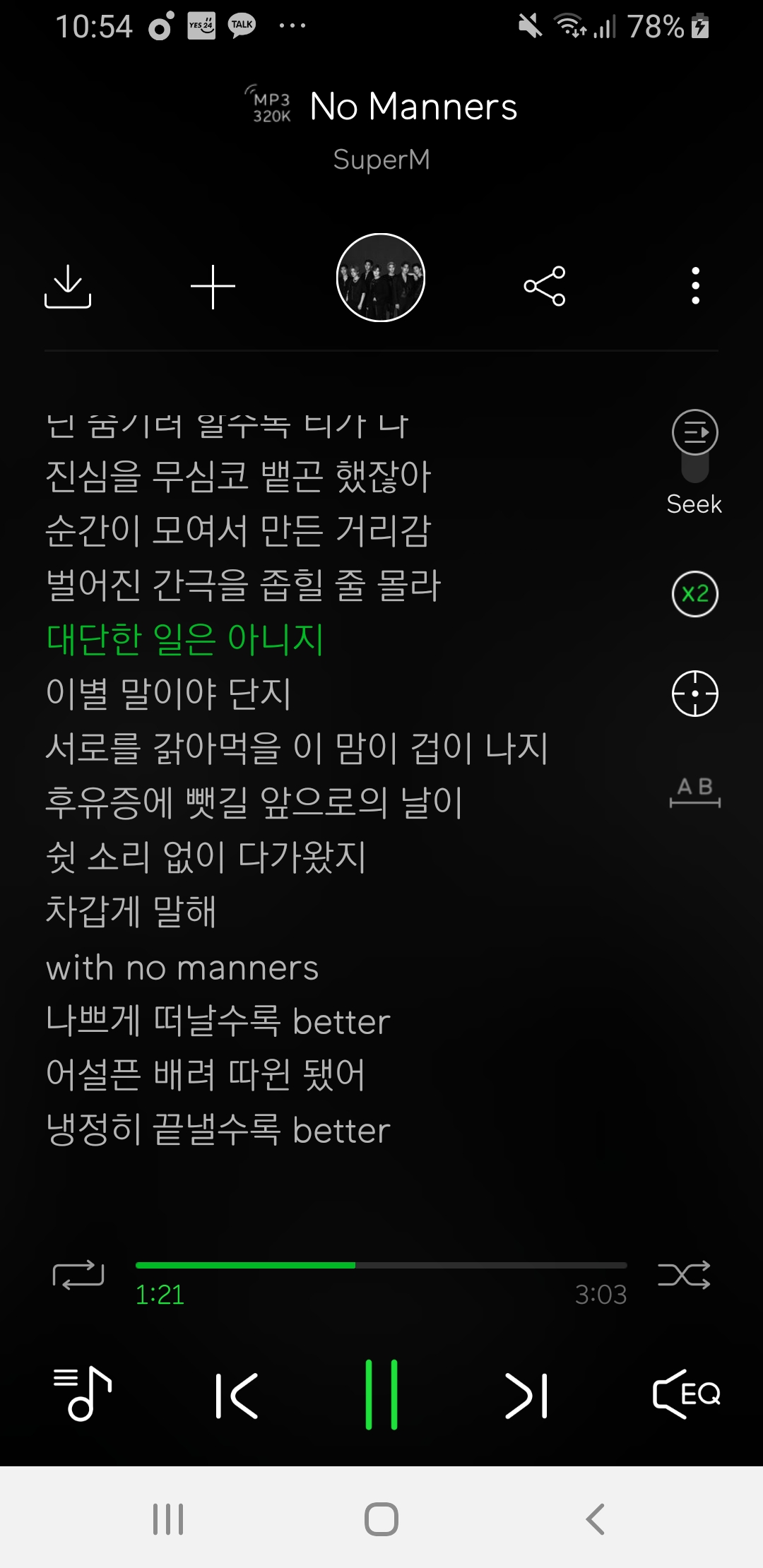This screenshot has height=1568, width=763.
Task: Toggle shuffle playback
Action: [684, 1276]
